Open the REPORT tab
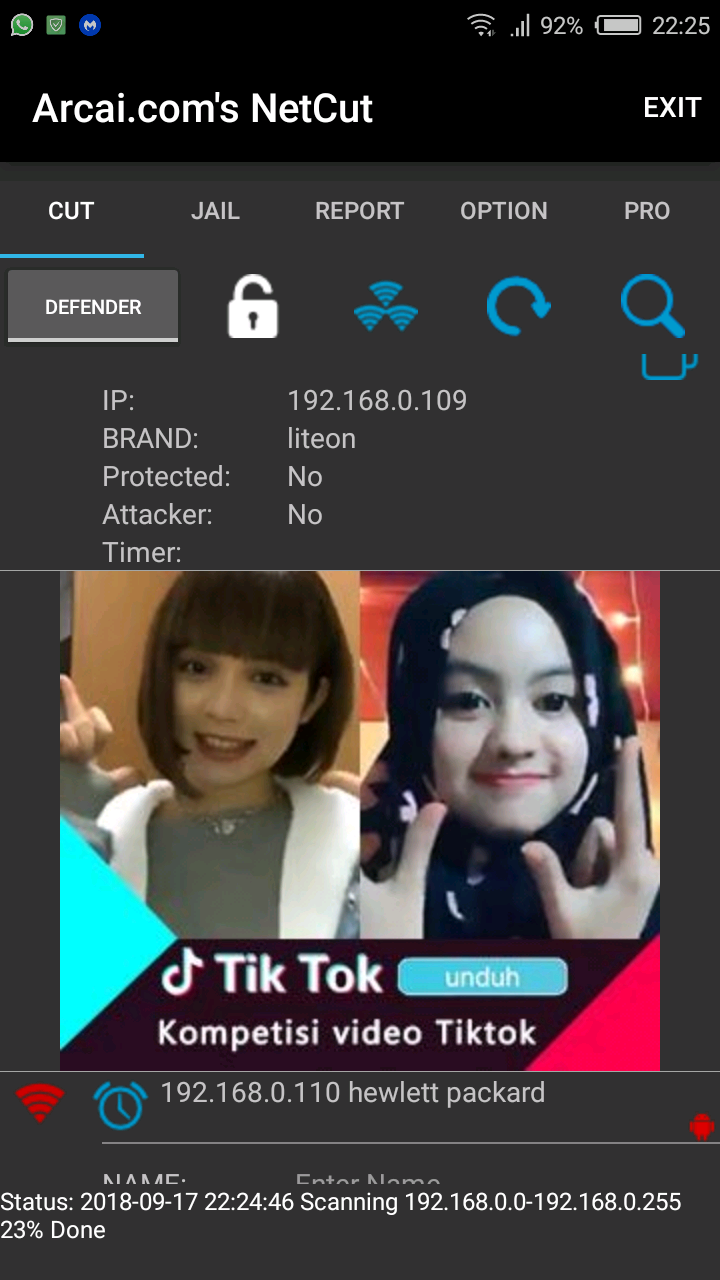The image size is (720, 1280). [x=359, y=211]
